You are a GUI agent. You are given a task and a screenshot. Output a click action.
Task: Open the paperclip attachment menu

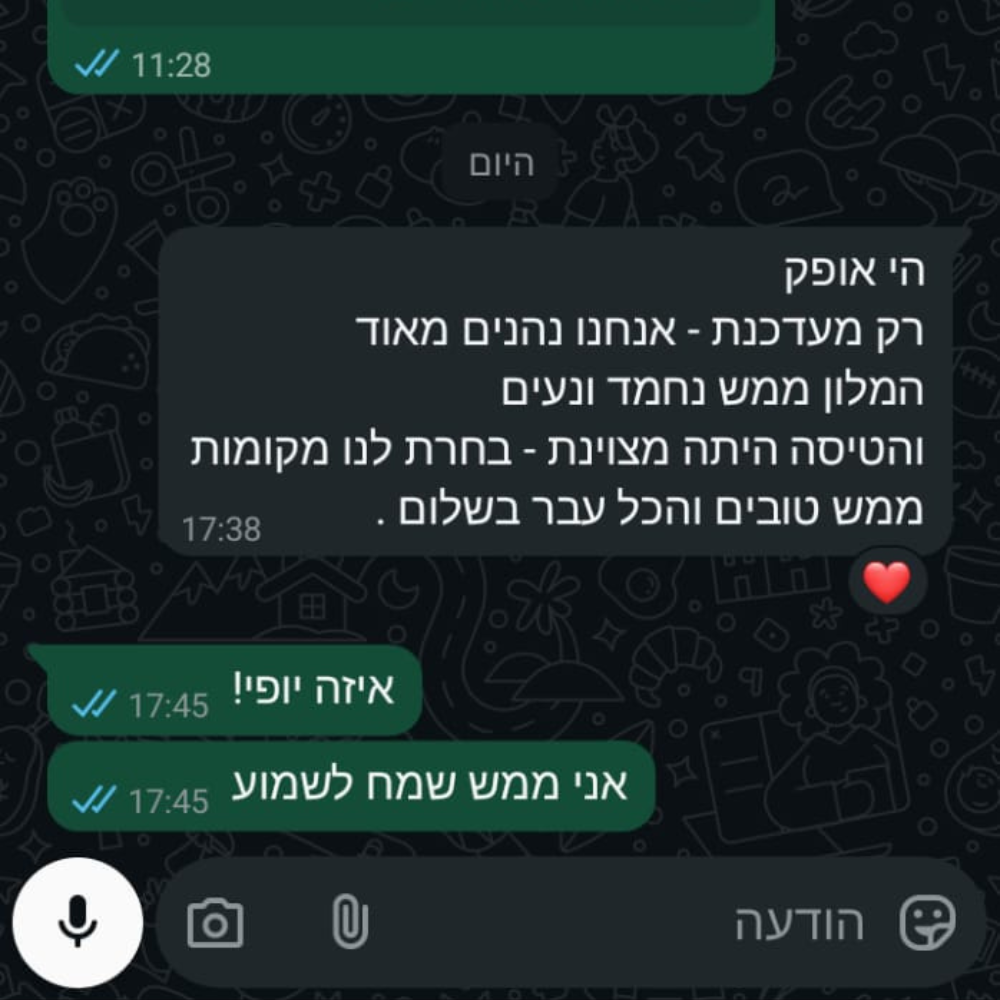[350, 922]
